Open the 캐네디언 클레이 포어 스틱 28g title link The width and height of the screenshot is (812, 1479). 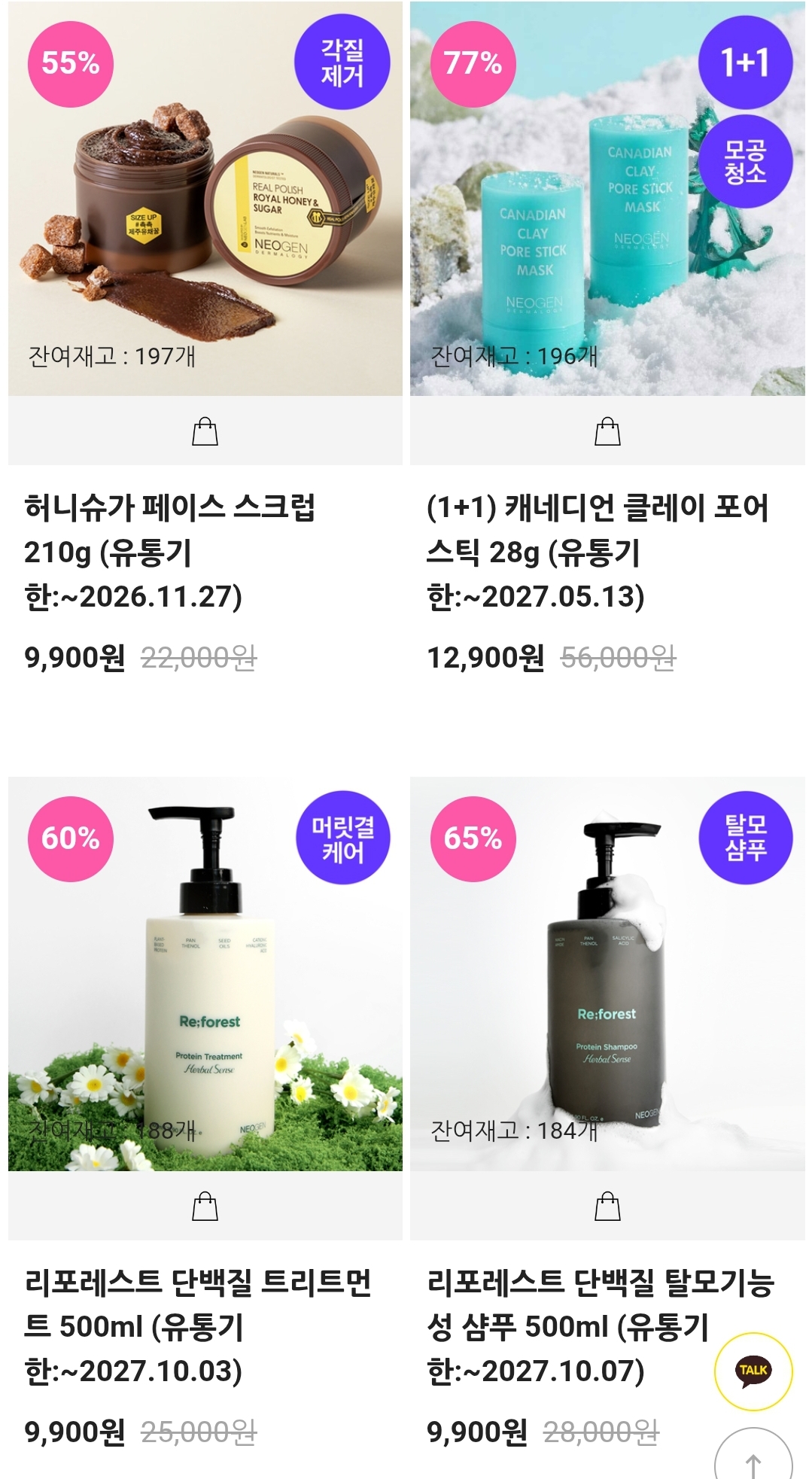[x=598, y=552]
